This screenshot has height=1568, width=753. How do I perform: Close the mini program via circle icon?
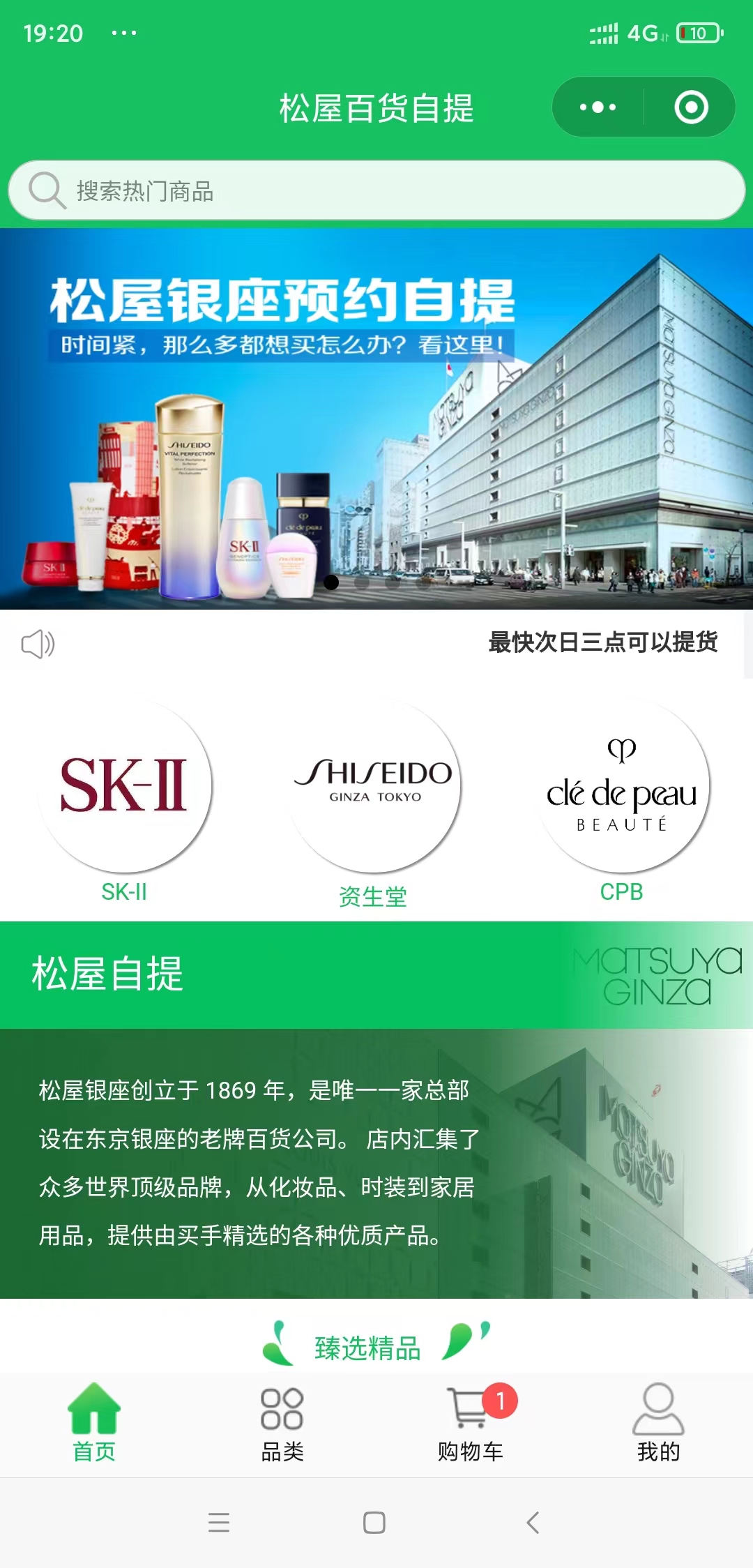click(x=691, y=107)
